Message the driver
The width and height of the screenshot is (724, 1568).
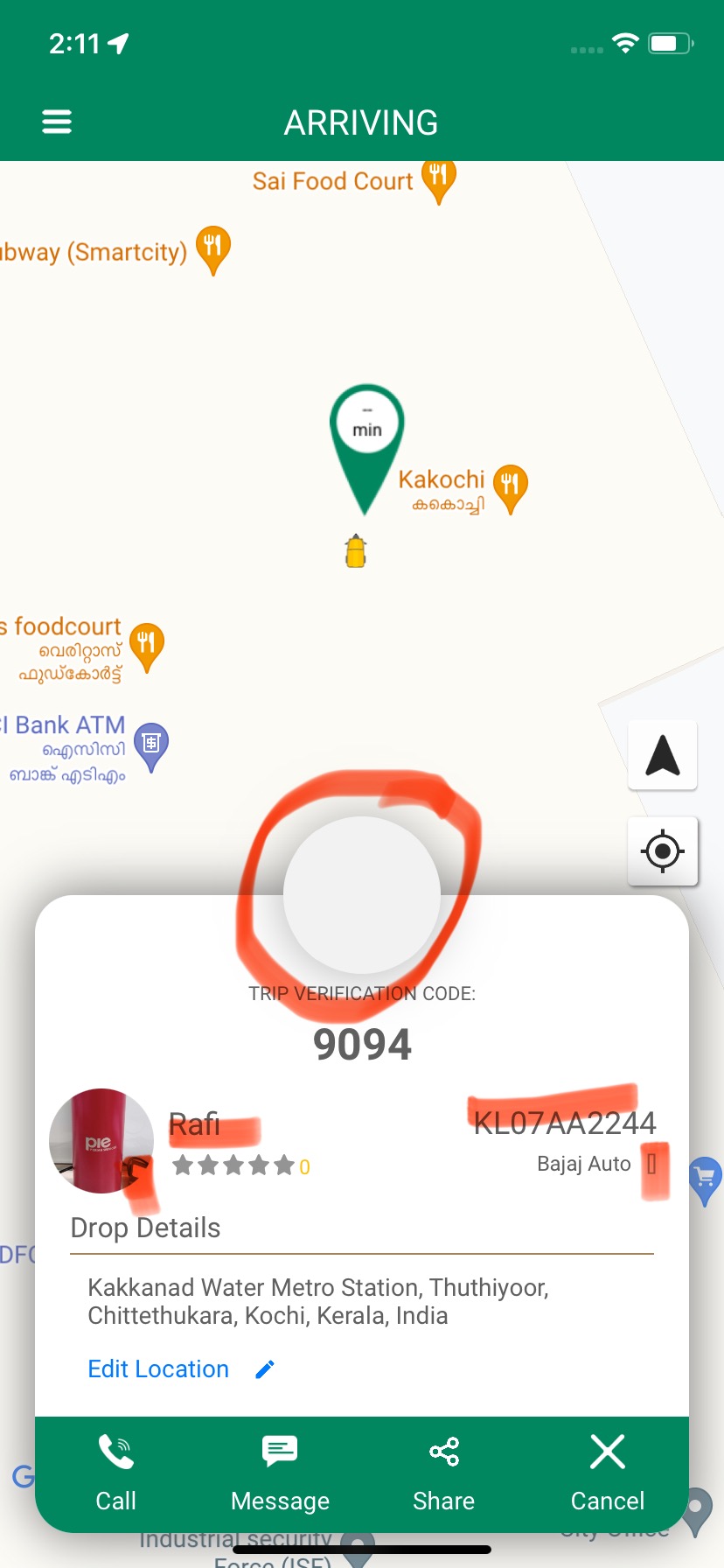click(x=280, y=1473)
